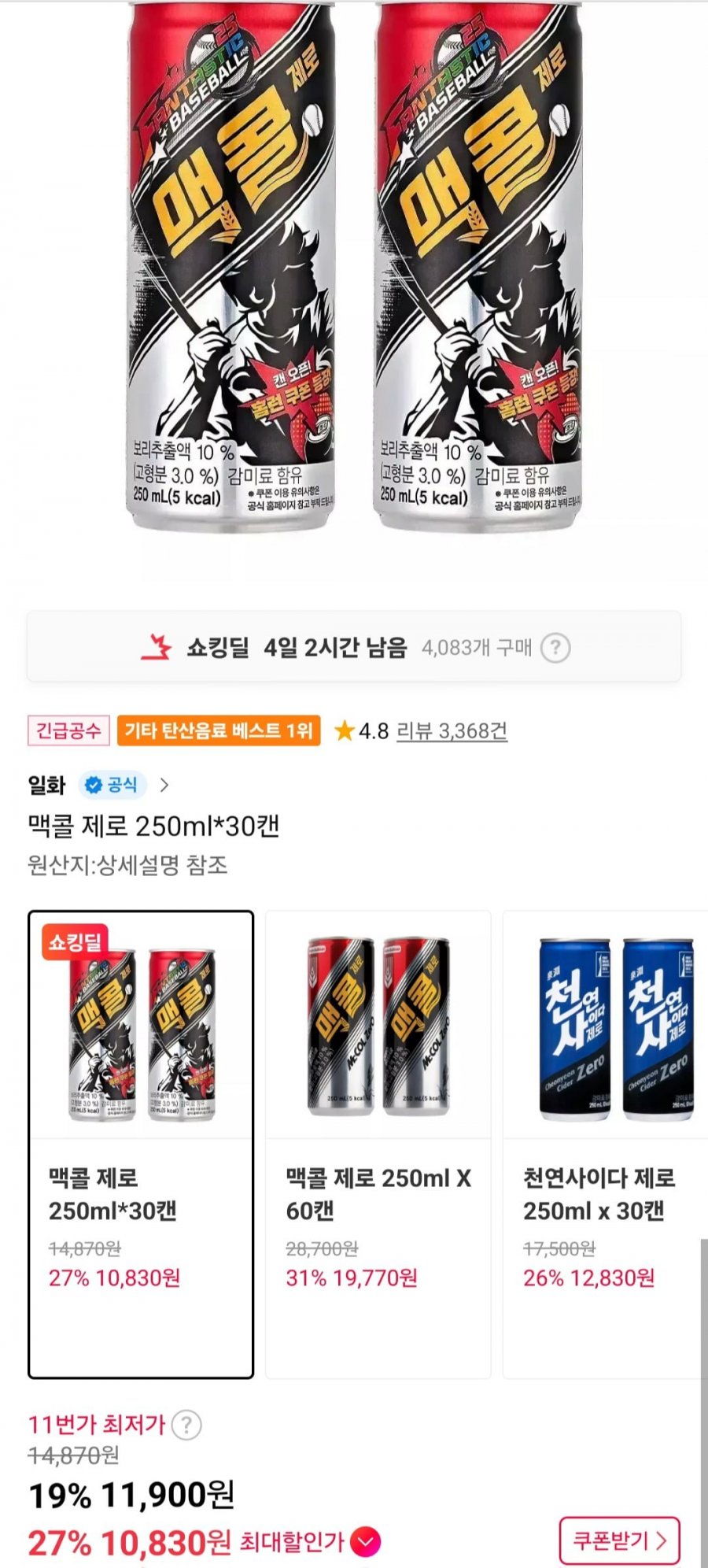Choose the 맥콜 제로 250ml X 60캔 option
This screenshot has width=708, height=1568.
click(378, 1144)
